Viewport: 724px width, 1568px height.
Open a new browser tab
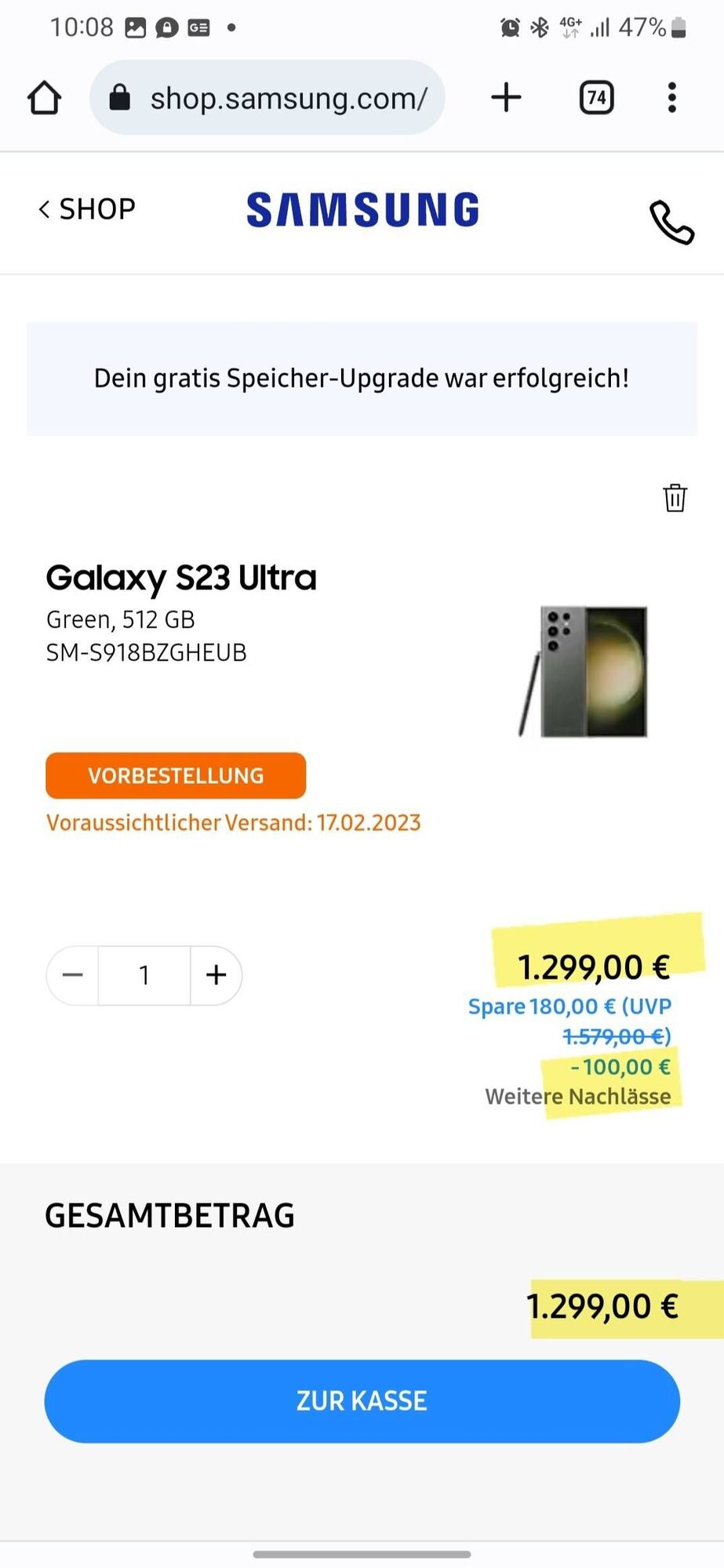[x=506, y=98]
